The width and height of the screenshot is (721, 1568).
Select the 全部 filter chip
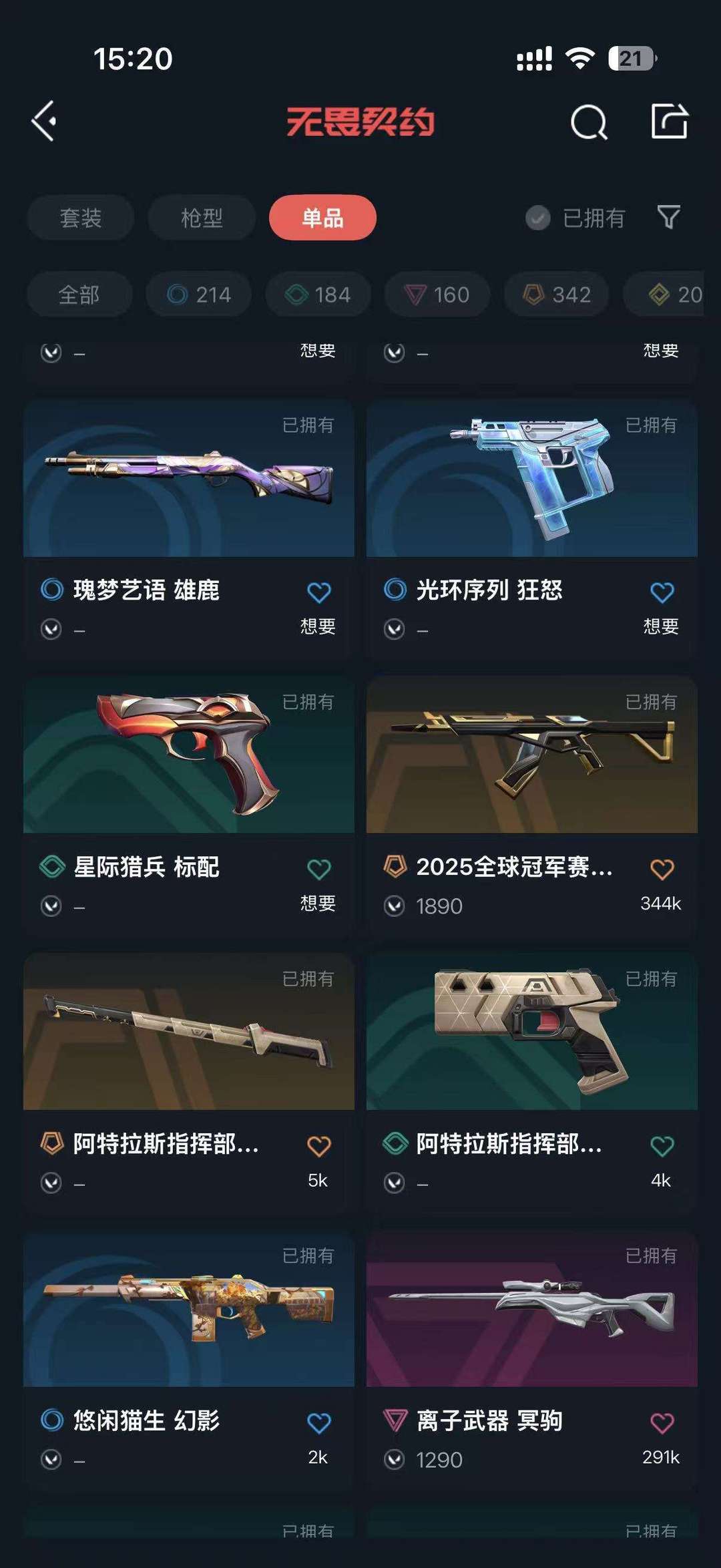79,295
